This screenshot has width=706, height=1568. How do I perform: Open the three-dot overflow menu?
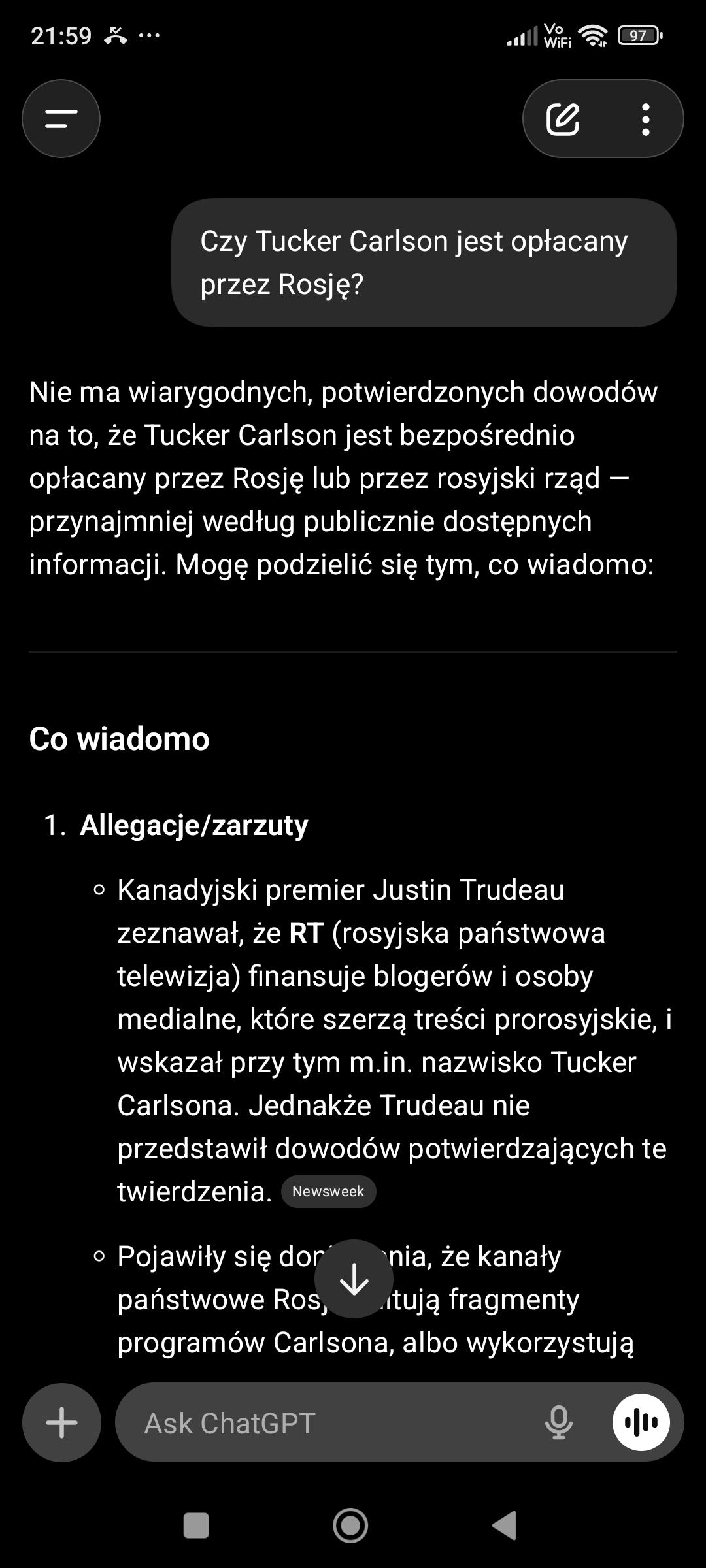[x=646, y=119]
